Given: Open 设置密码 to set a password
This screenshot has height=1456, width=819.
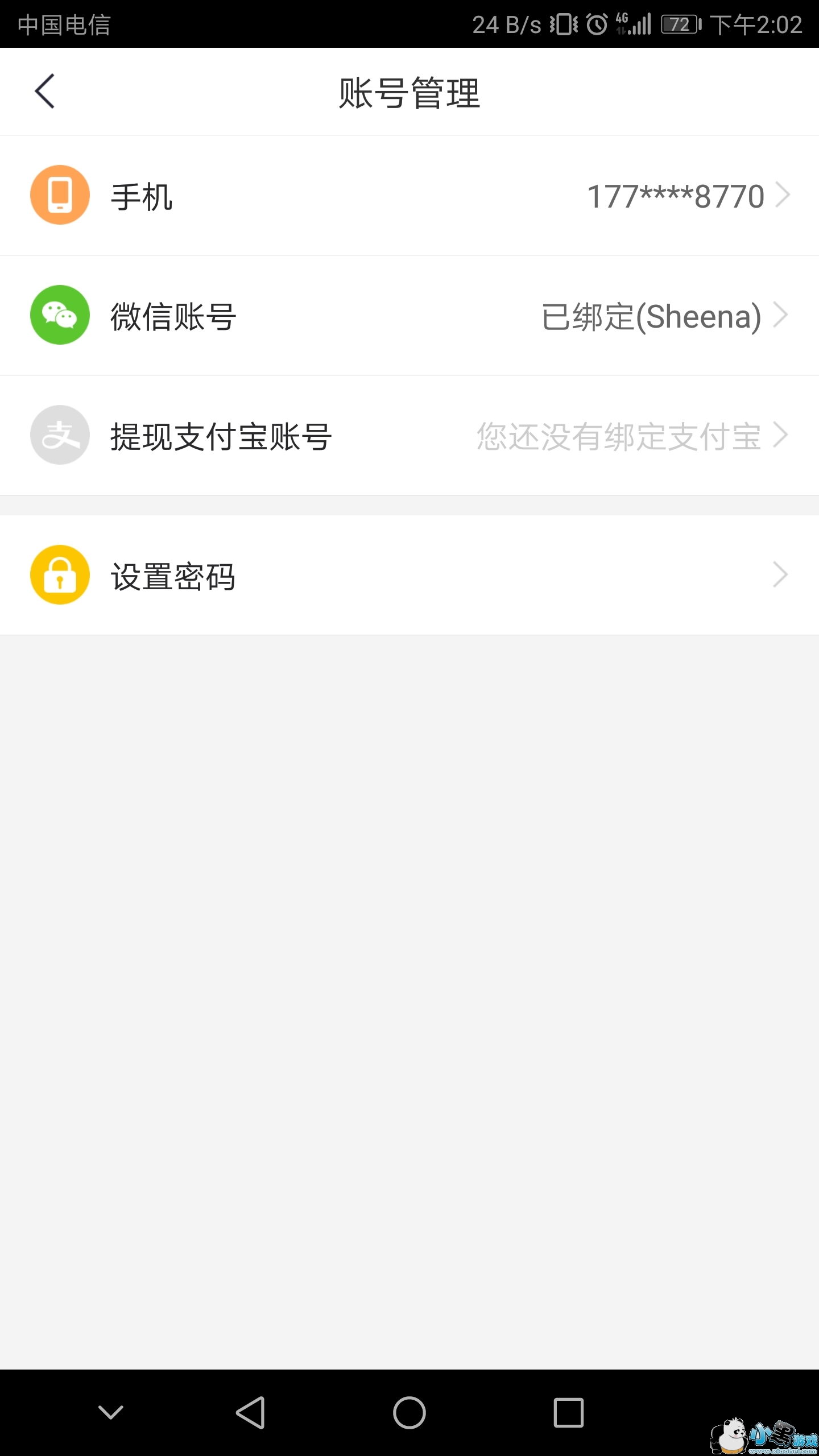Looking at the screenshot, I should click(x=409, y=576).
